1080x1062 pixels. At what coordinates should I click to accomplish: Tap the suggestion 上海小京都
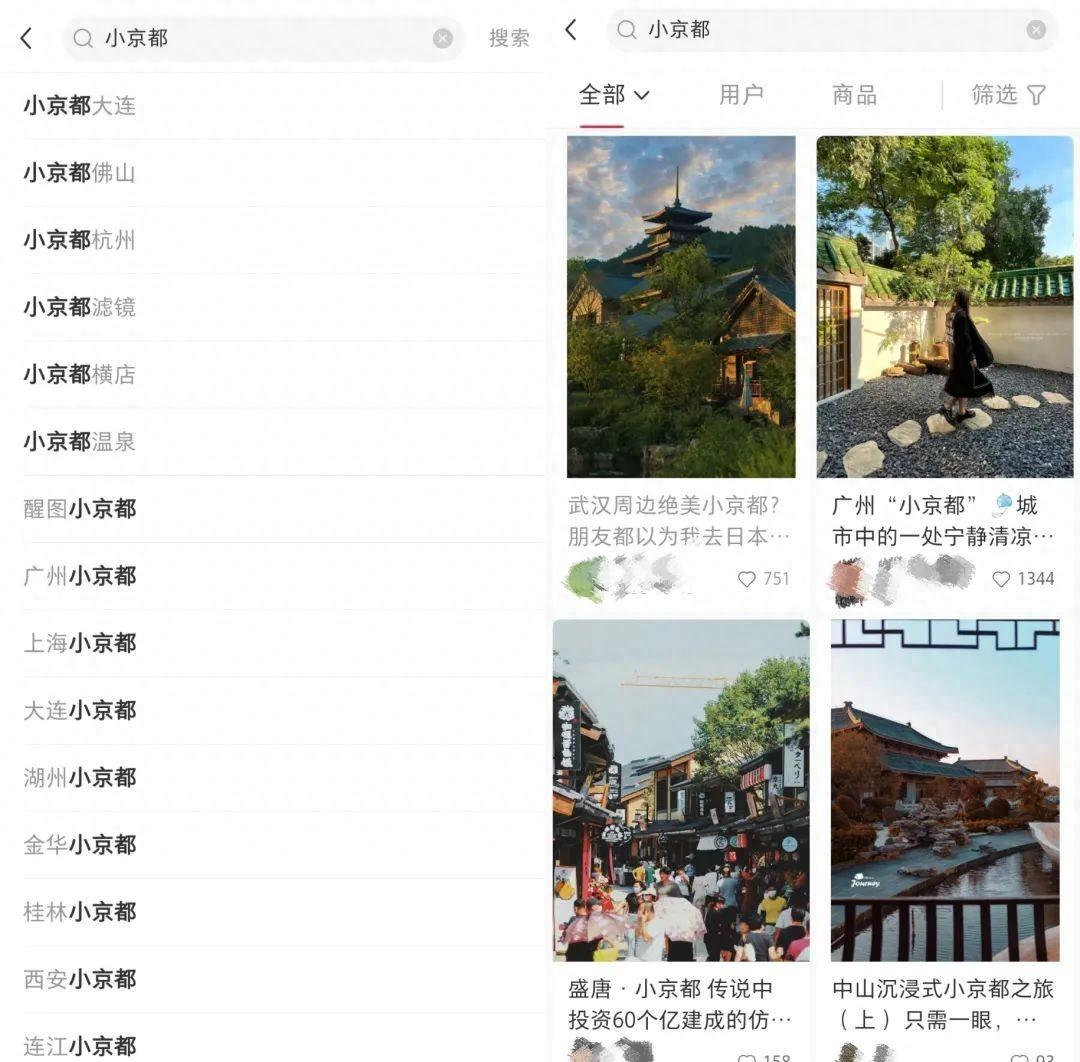click(x=80, y=643)
